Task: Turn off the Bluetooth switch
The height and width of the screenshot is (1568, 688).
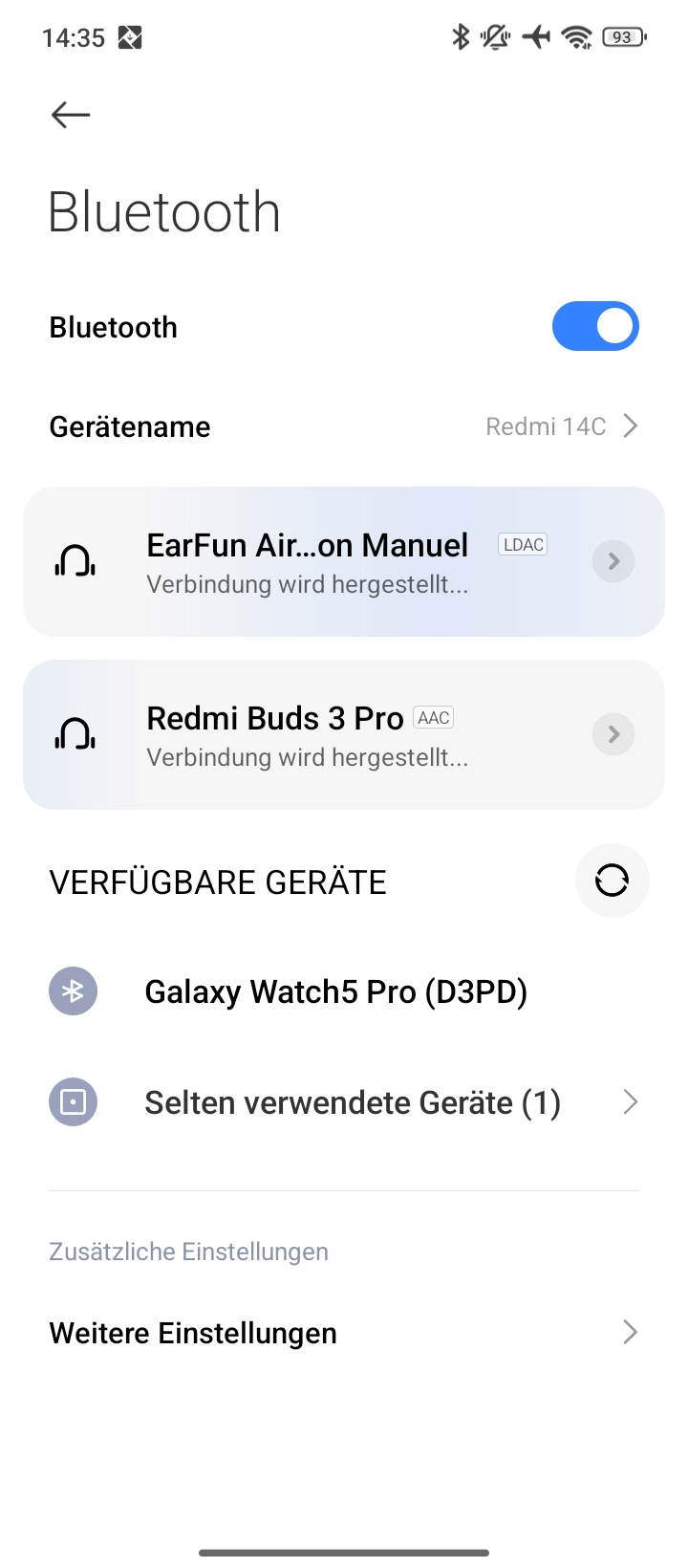Action: pyautogui.click(x=595, y=326)
